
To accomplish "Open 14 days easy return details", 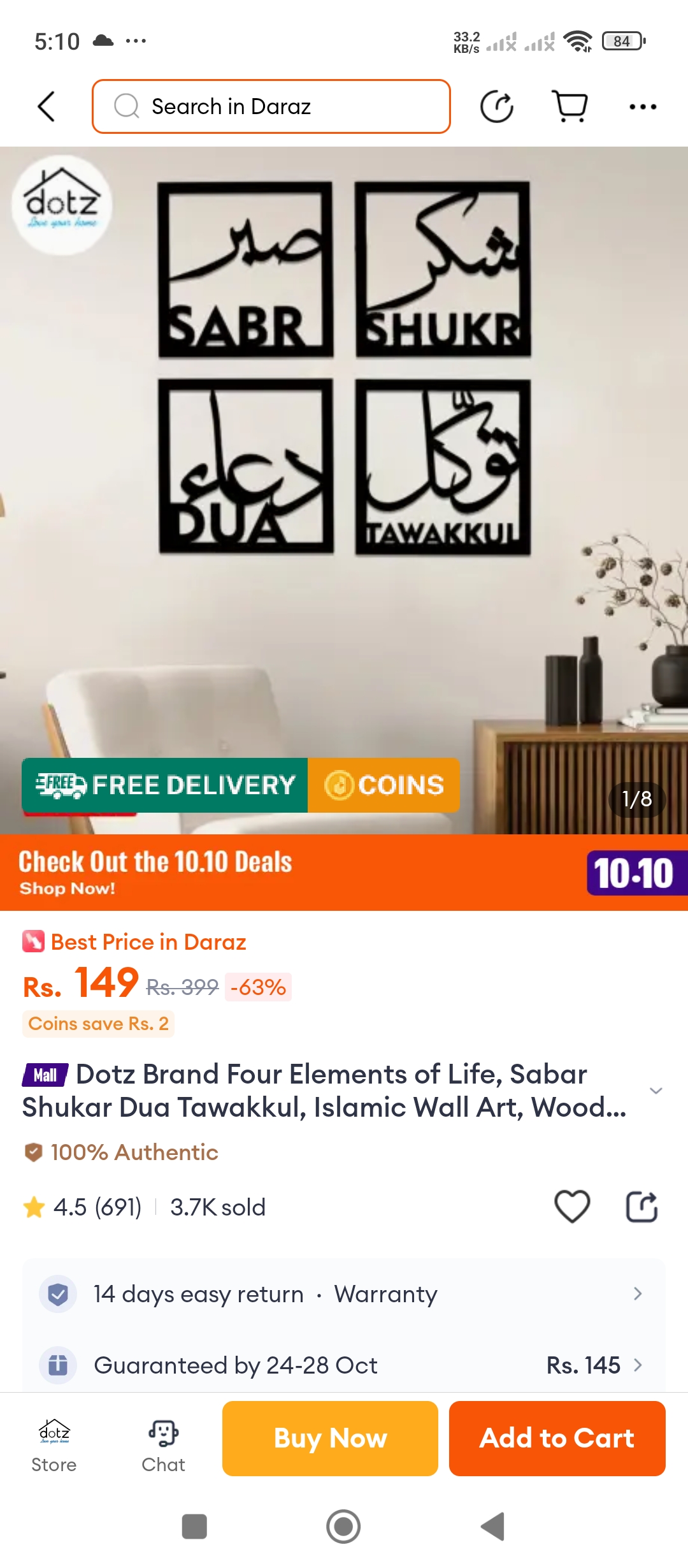I will (344, 1294).
